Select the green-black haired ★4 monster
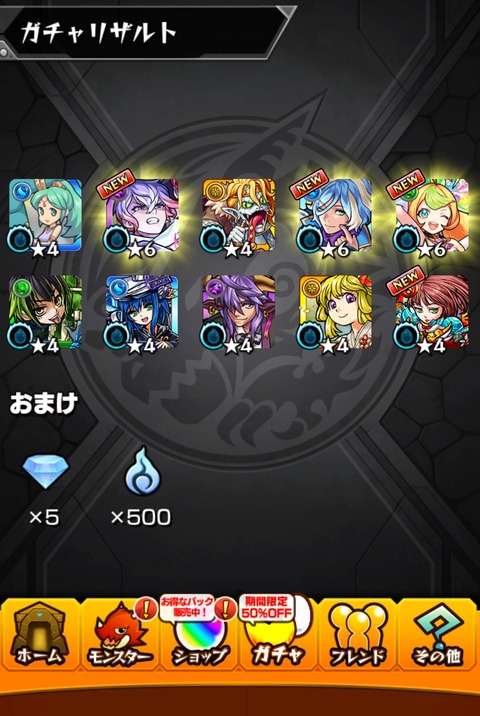 [45, 312]
